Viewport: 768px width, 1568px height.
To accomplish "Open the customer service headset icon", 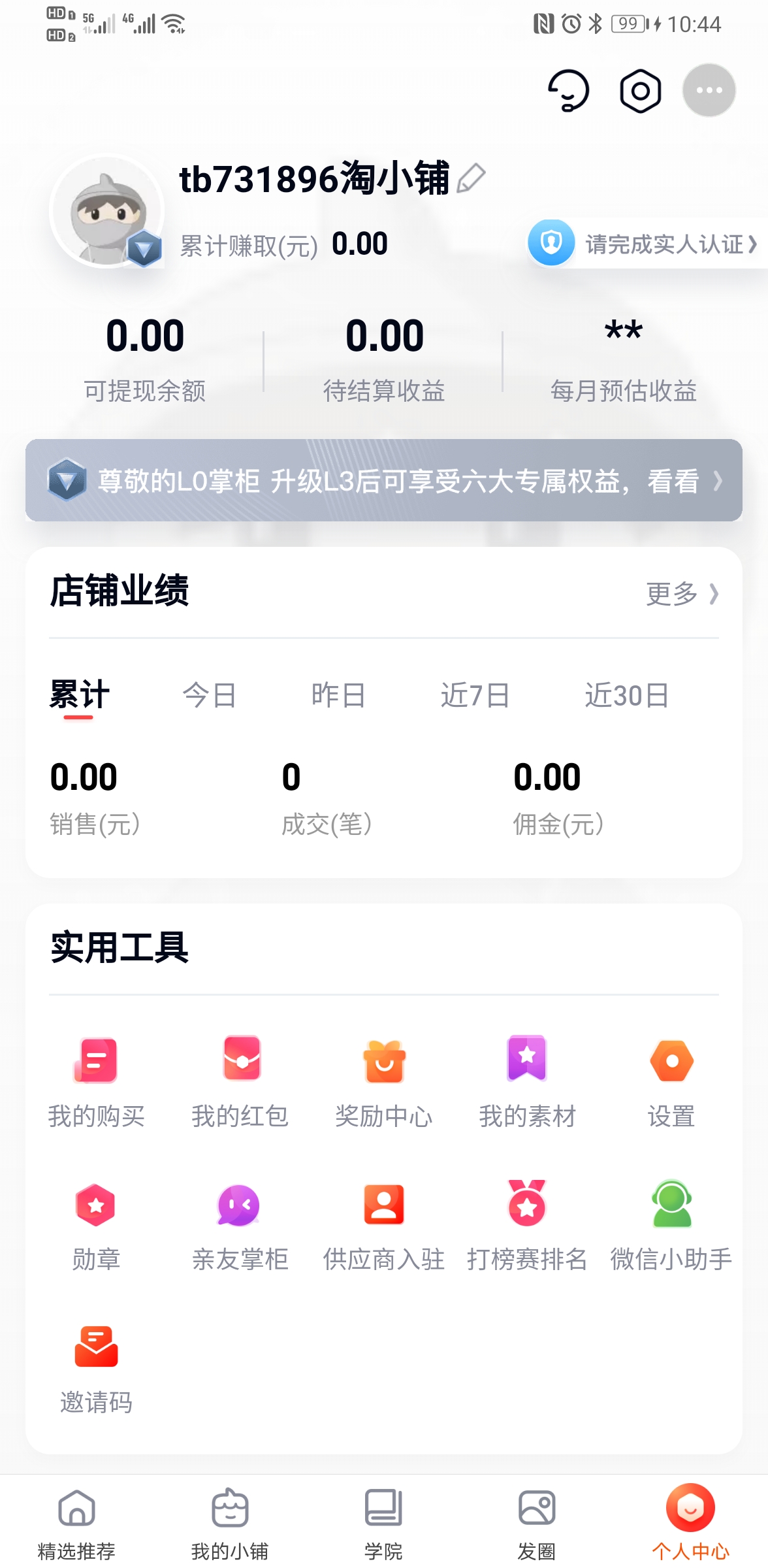I will (568, 91).
